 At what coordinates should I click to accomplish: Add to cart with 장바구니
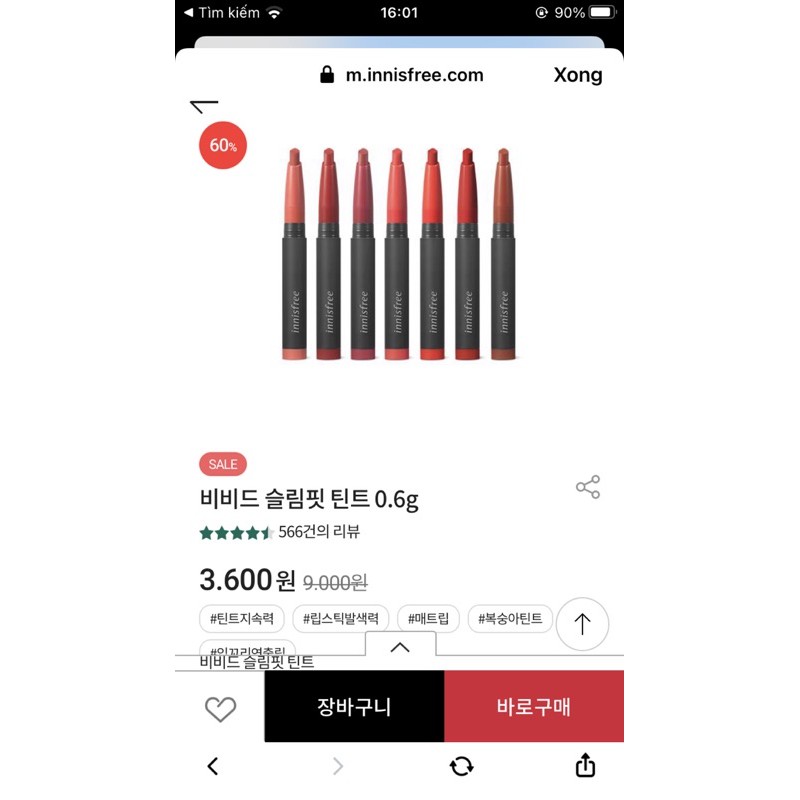pyautogui.click(x=354, y=707)
